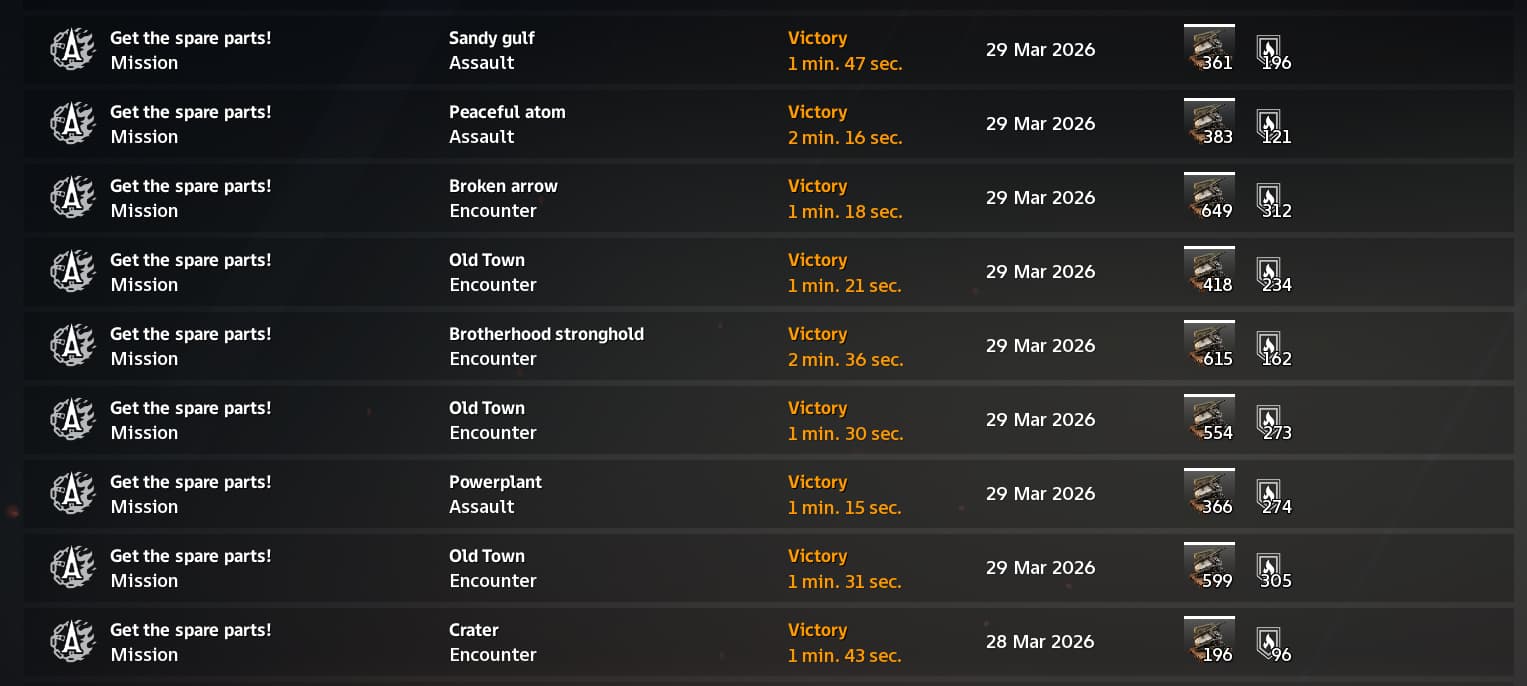This screenshot has height=686, width=1527.
Task: Open Old Town battle lasting 1 min. 21 sec.
Action: 487,272
